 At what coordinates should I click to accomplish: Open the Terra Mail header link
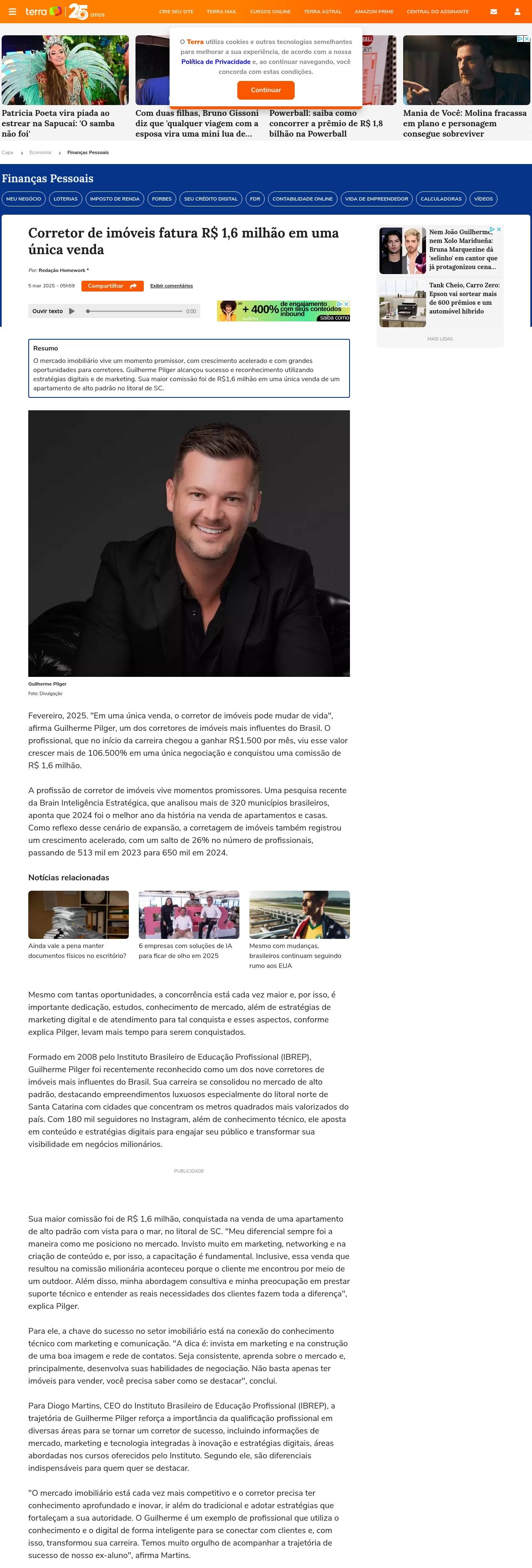221,12
